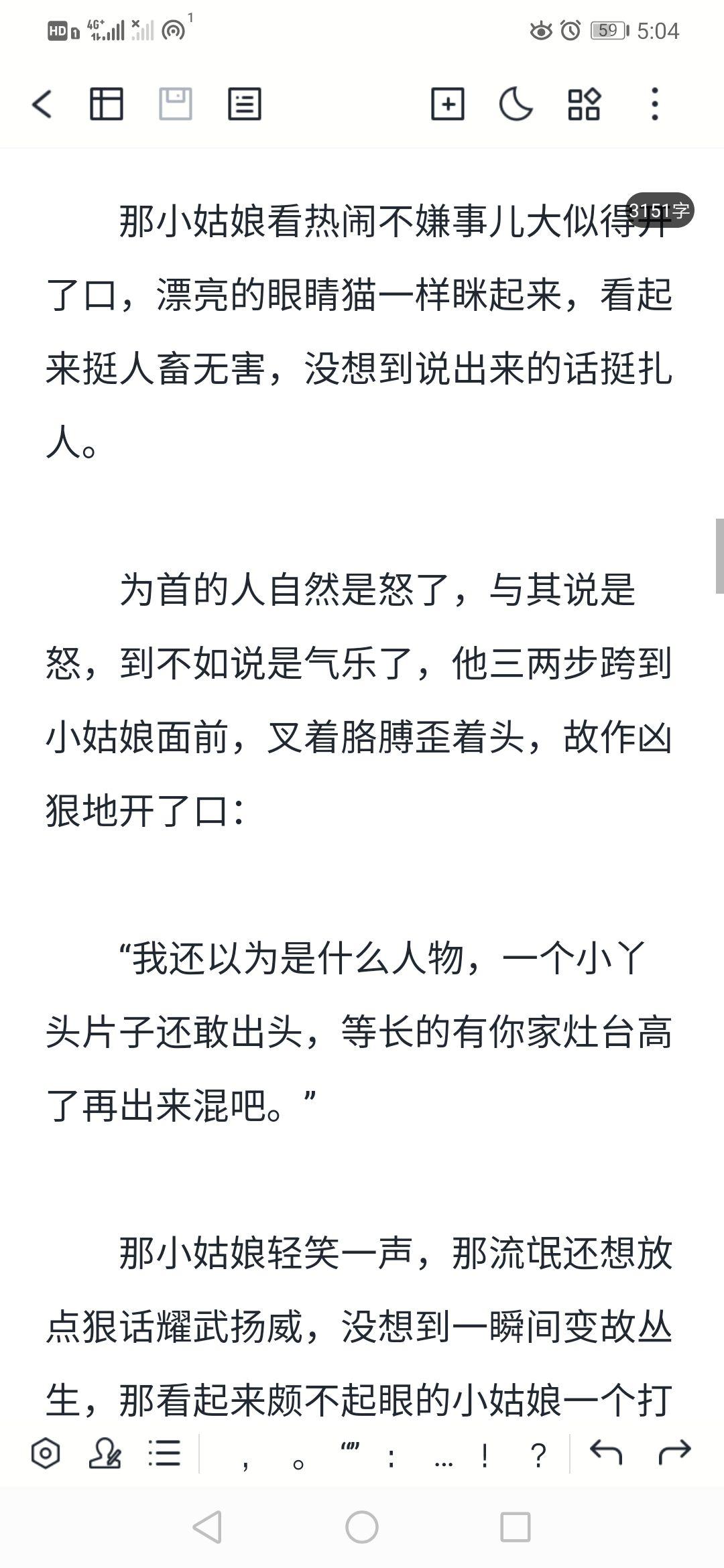Go back from the editor

pyautogui.click(x=42, y=105)
